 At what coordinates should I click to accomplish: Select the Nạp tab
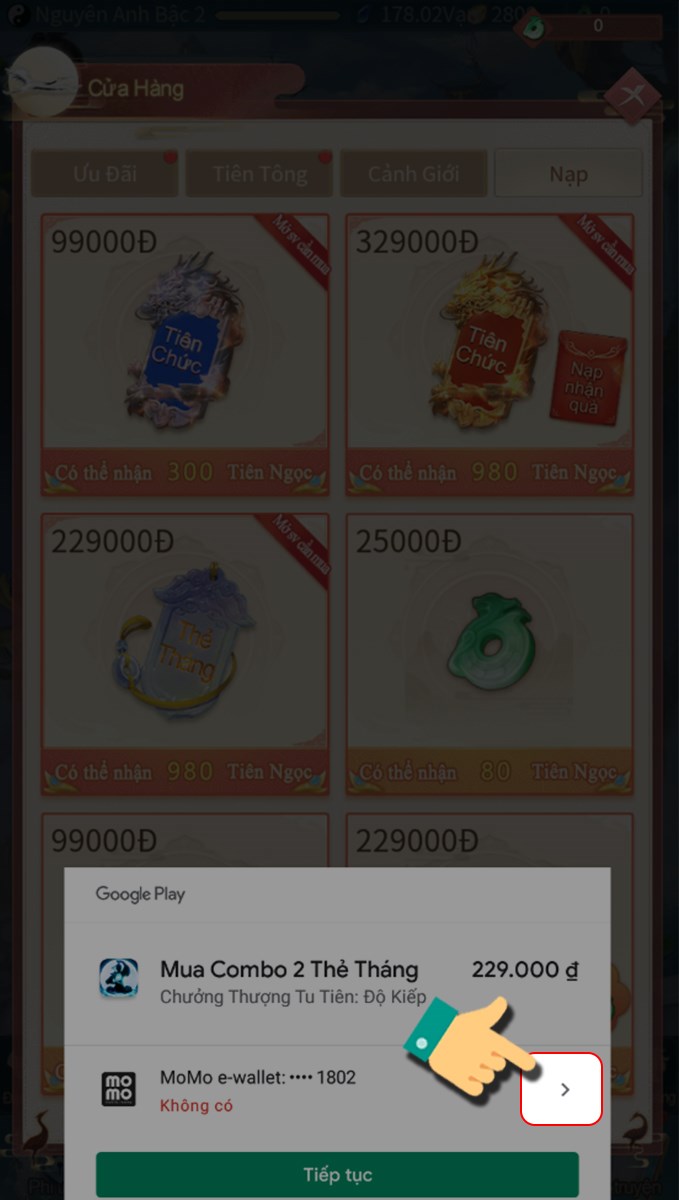pyautogui.click(x=568, y=174)
